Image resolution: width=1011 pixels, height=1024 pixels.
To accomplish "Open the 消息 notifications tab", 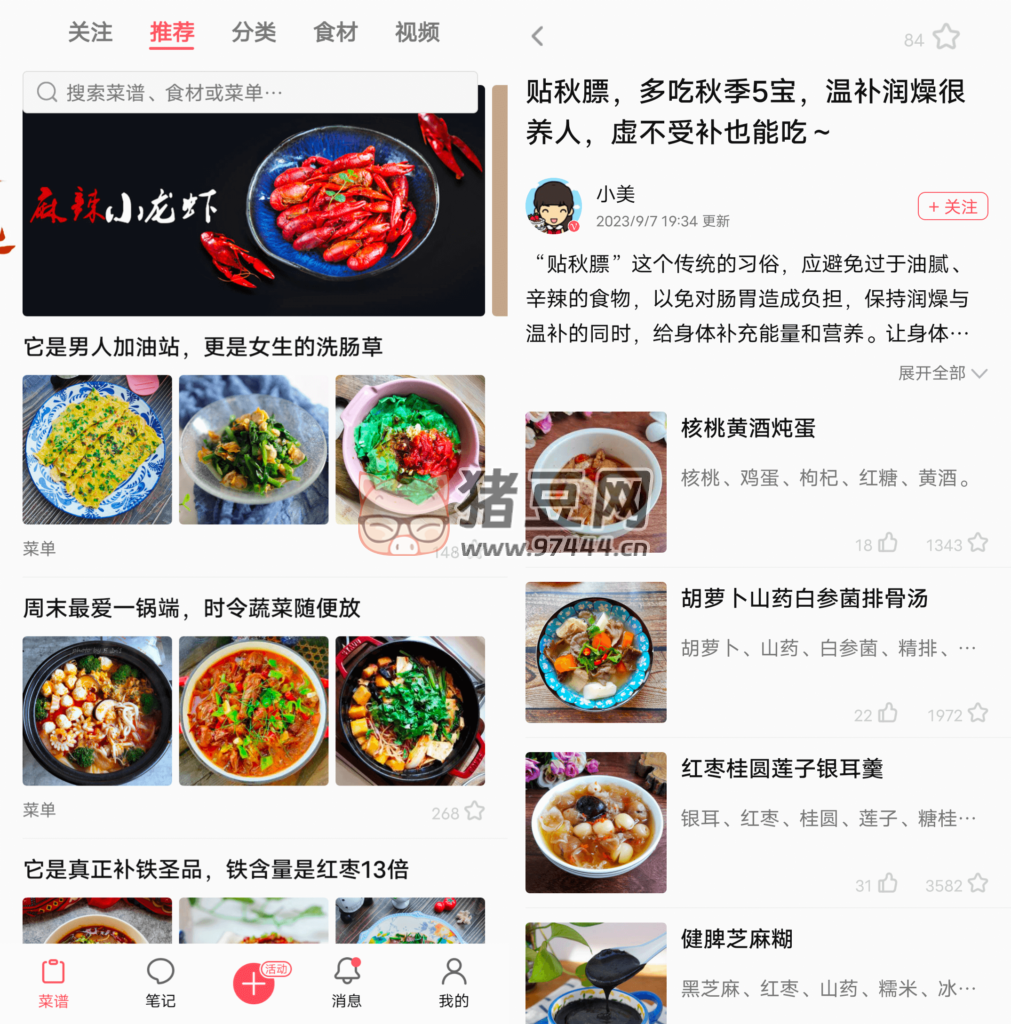I will (346, 982).
